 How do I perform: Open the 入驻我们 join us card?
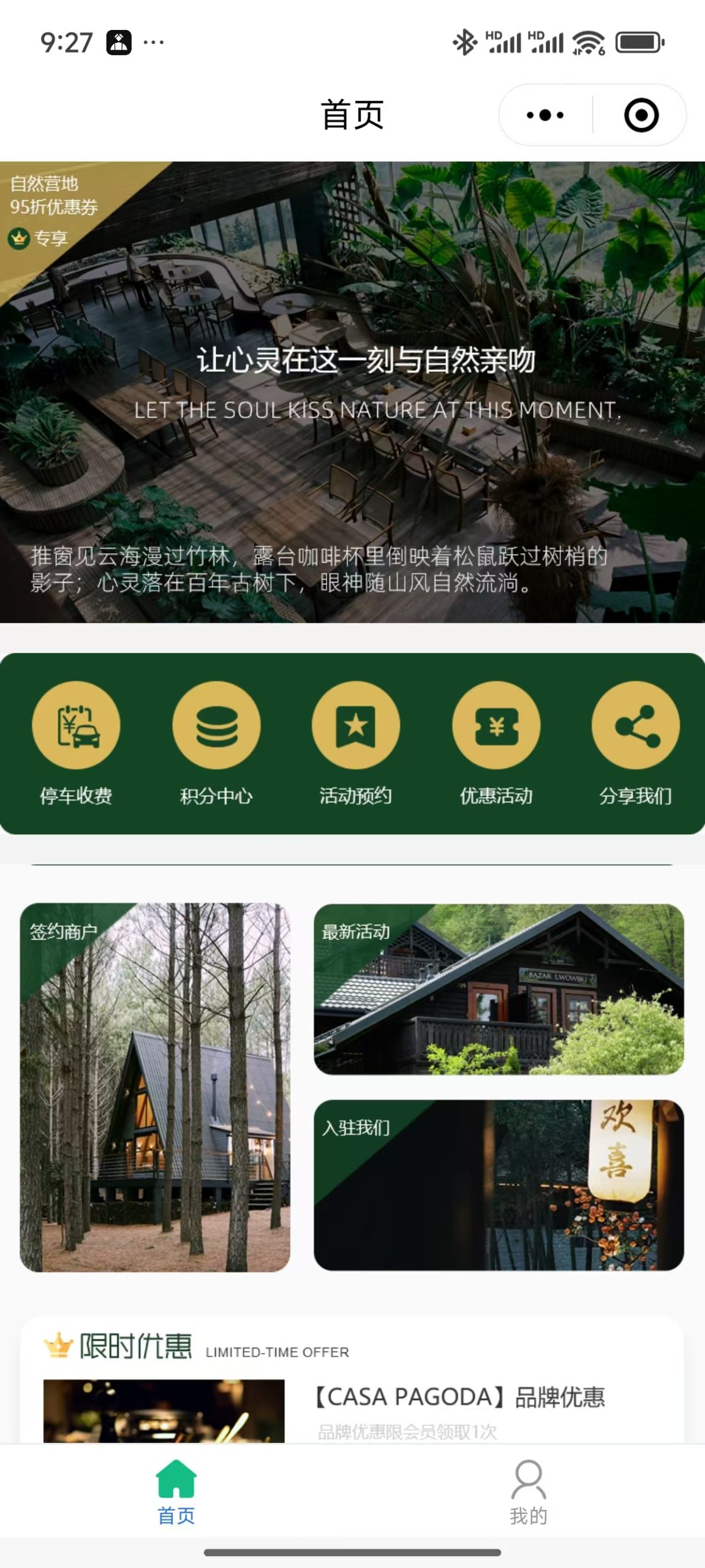pos(499,1185)
